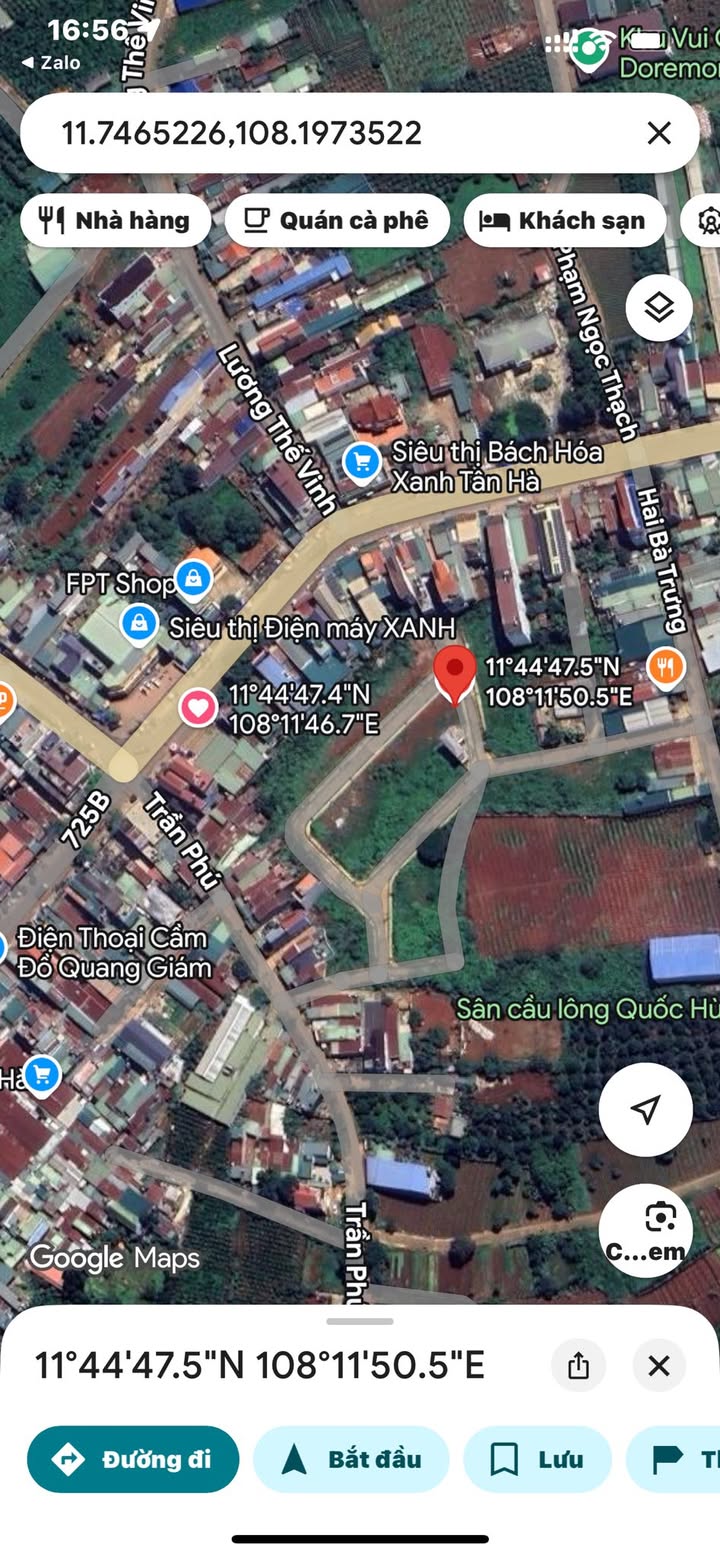Close the location info panel
Screen dimensions: 720x1557
659,1366
